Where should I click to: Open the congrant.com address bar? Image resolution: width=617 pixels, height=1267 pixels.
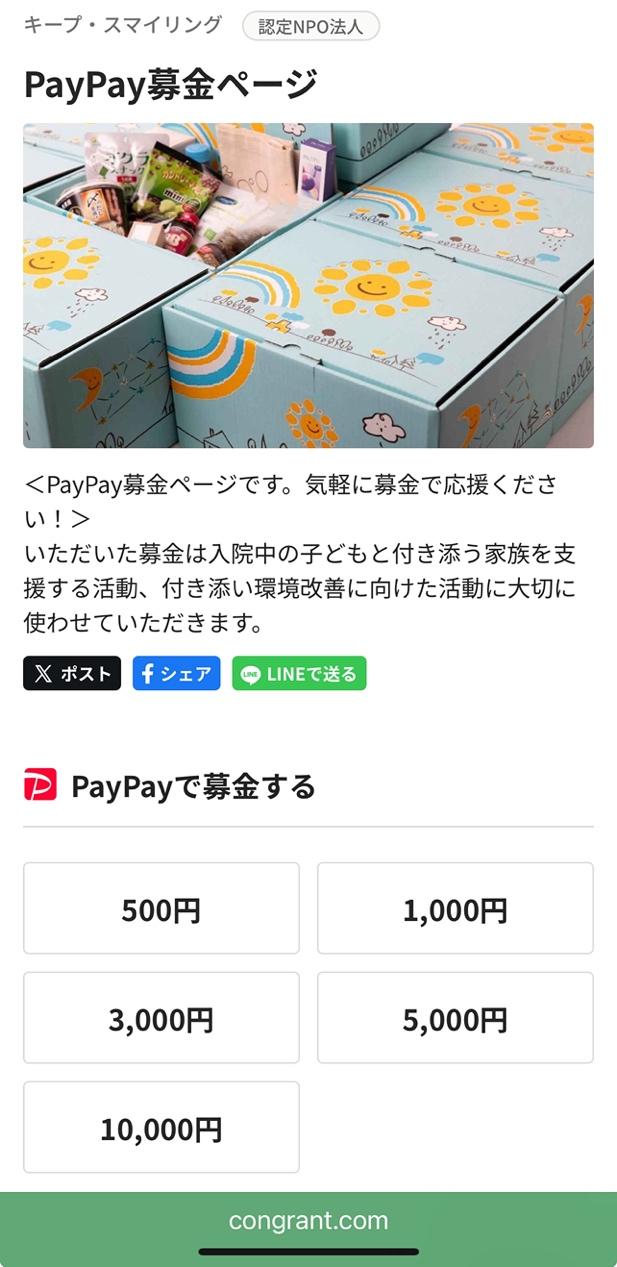pyautogui.click(x=308, y=1221)
